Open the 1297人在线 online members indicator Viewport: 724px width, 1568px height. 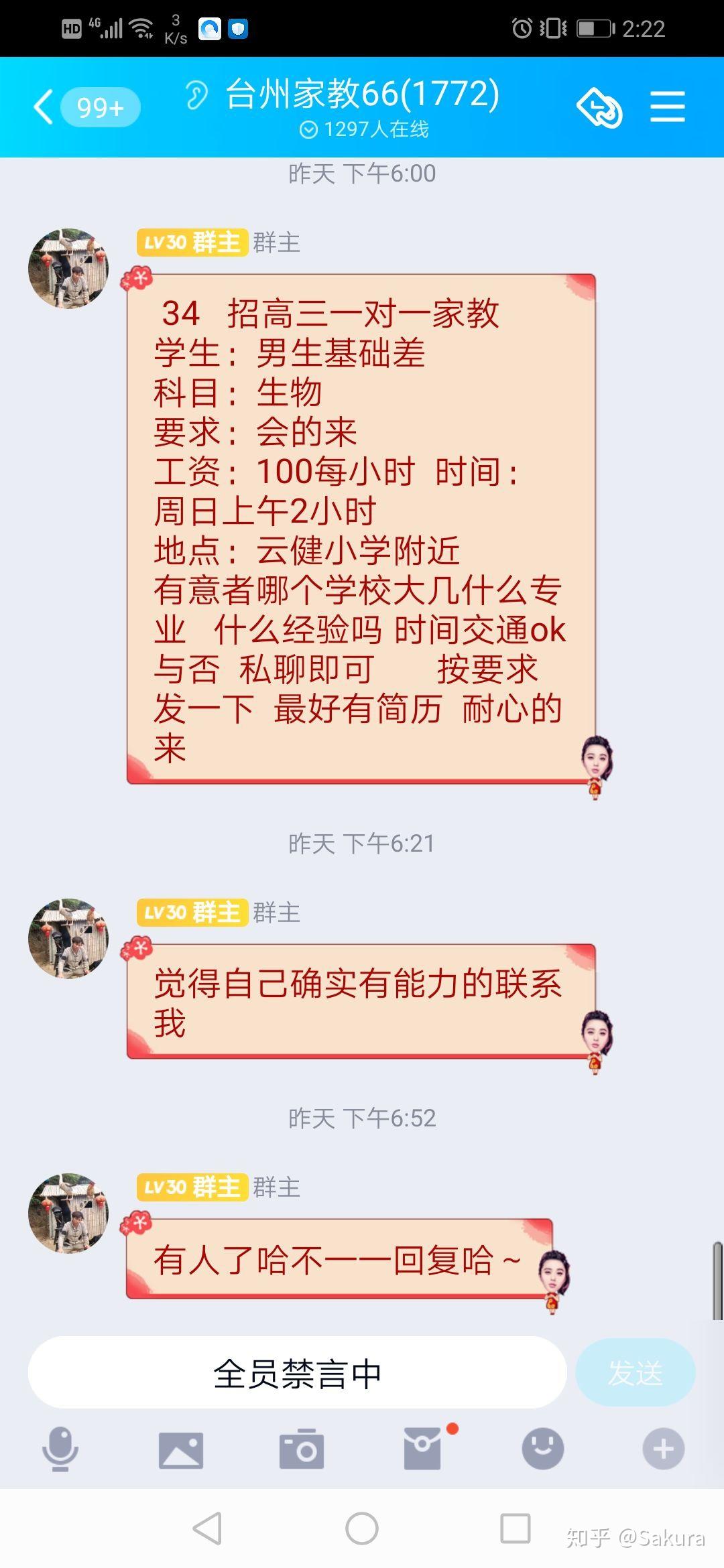point(364,129)
